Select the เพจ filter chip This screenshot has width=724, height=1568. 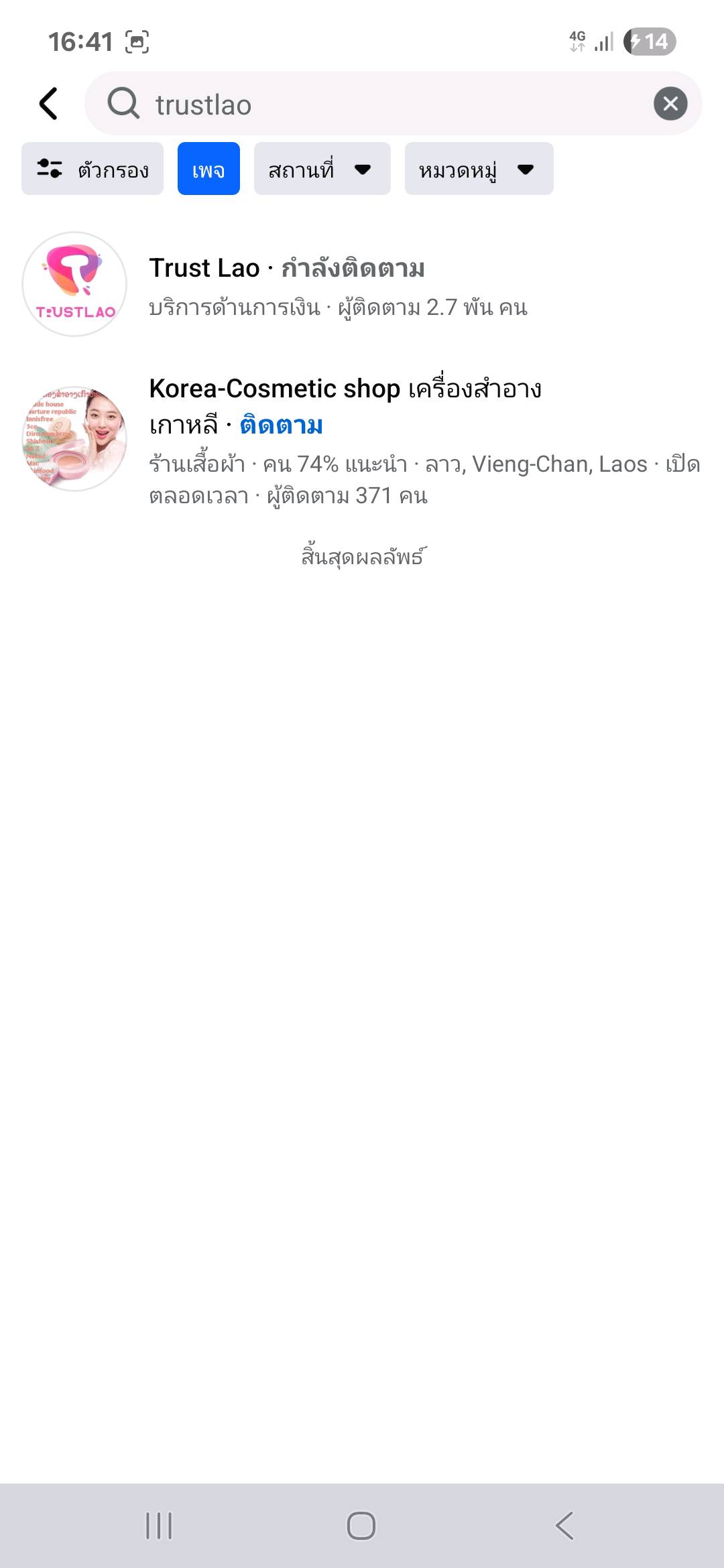(x=208, y=169)
